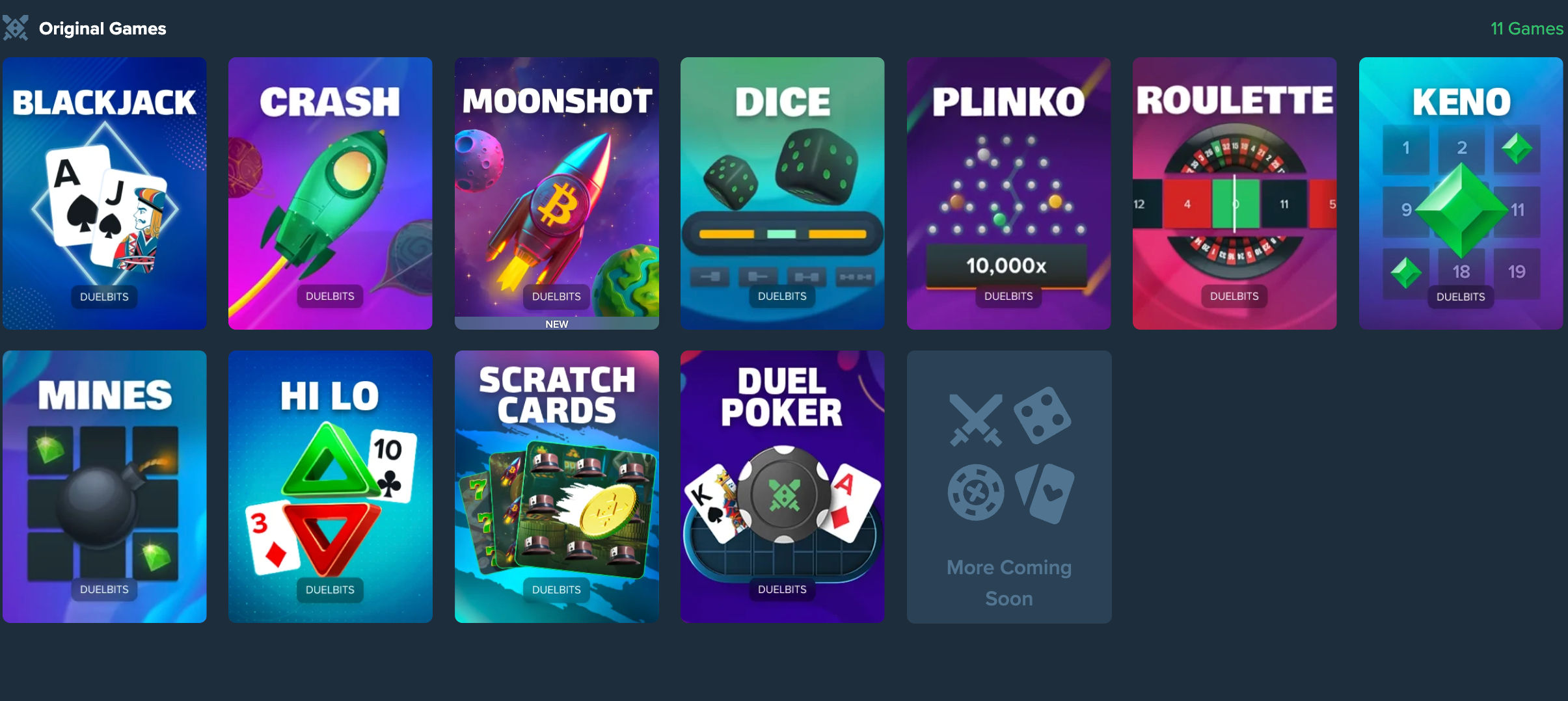Open the new Moonshot game
The image size is (1568, 701).
(x=556, y=193)
